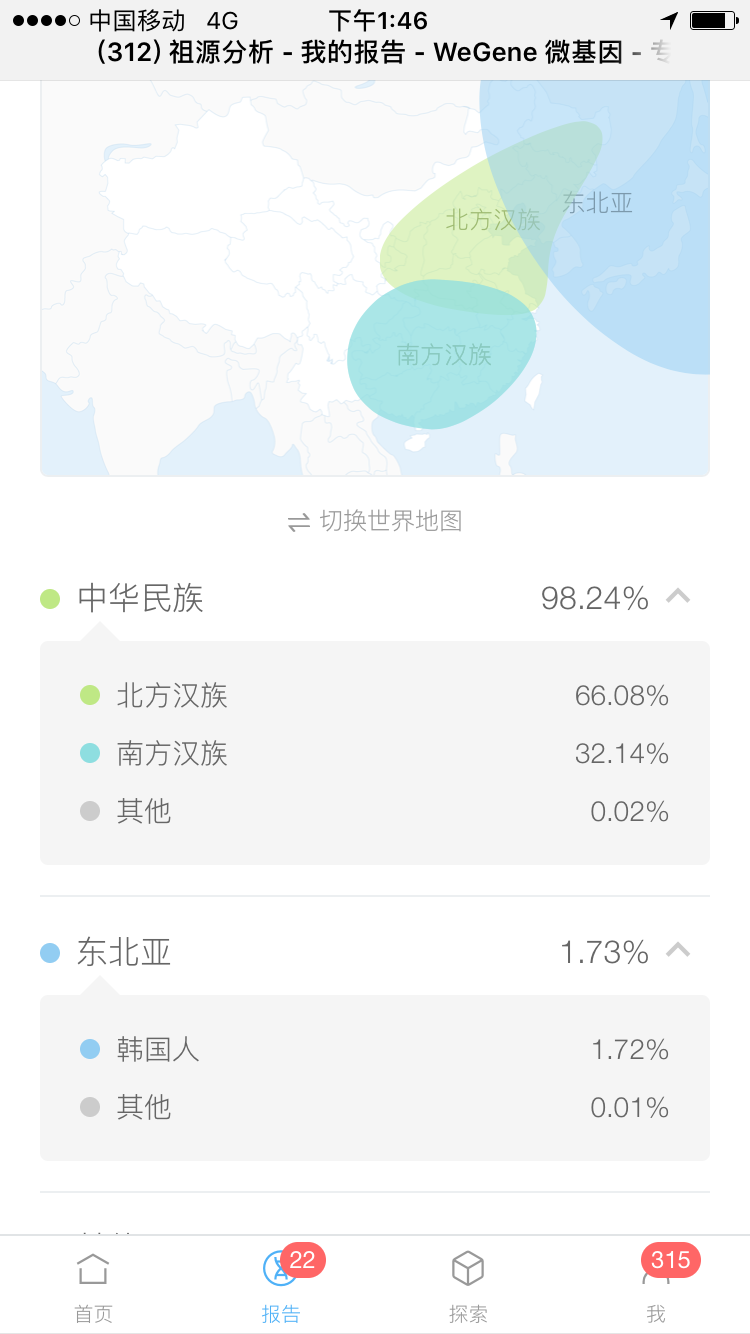The image size is (750, 1334).
Task: Open the 报告 reports tab
Action: click(x=281, y=1287)
